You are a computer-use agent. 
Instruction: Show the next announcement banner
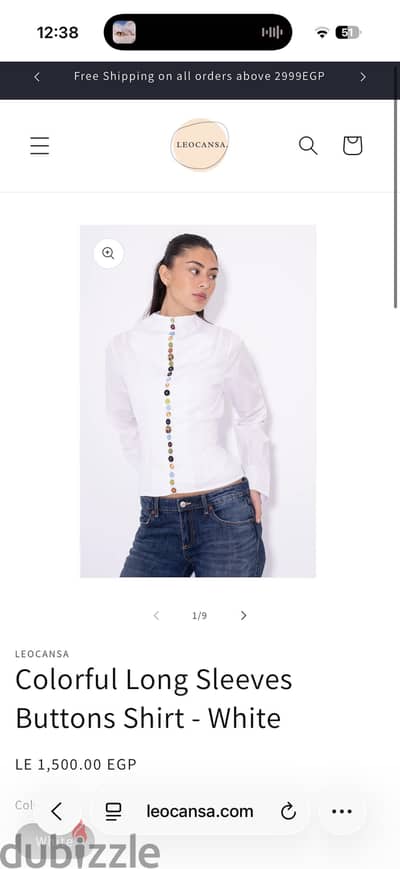click(x=363, y=77)
